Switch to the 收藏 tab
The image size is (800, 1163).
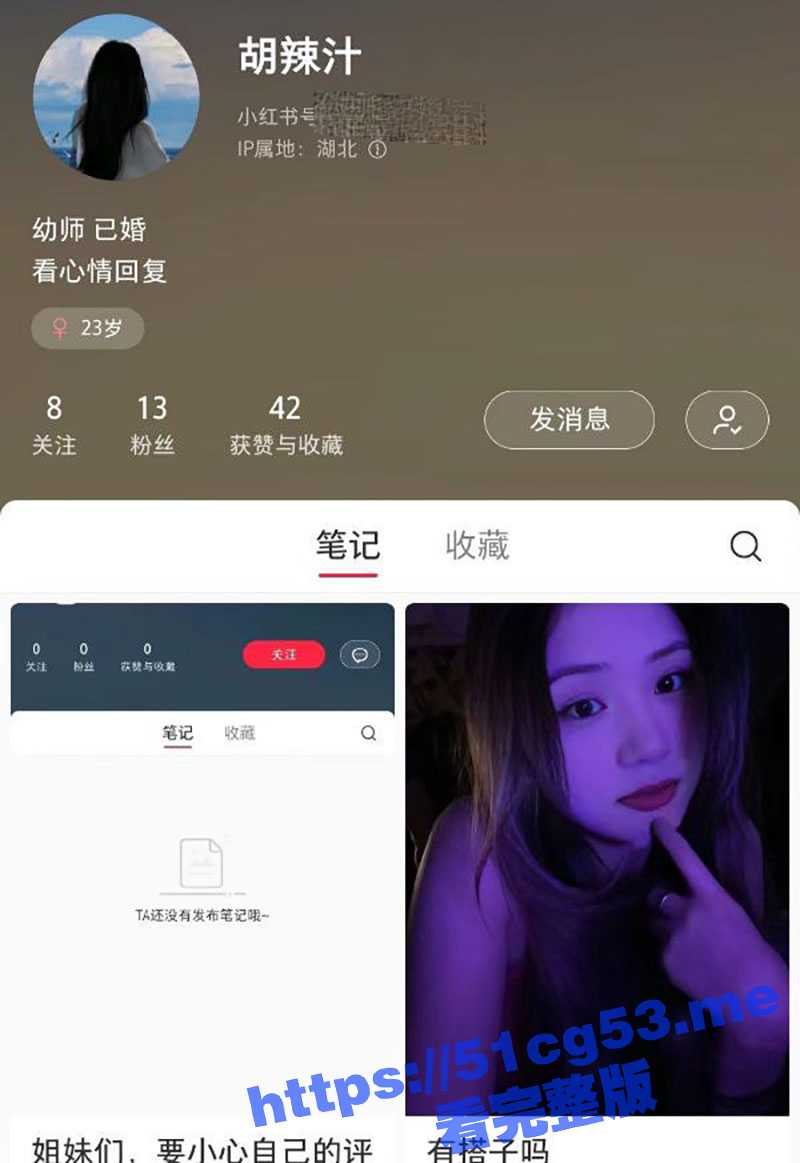pos(477,546)
